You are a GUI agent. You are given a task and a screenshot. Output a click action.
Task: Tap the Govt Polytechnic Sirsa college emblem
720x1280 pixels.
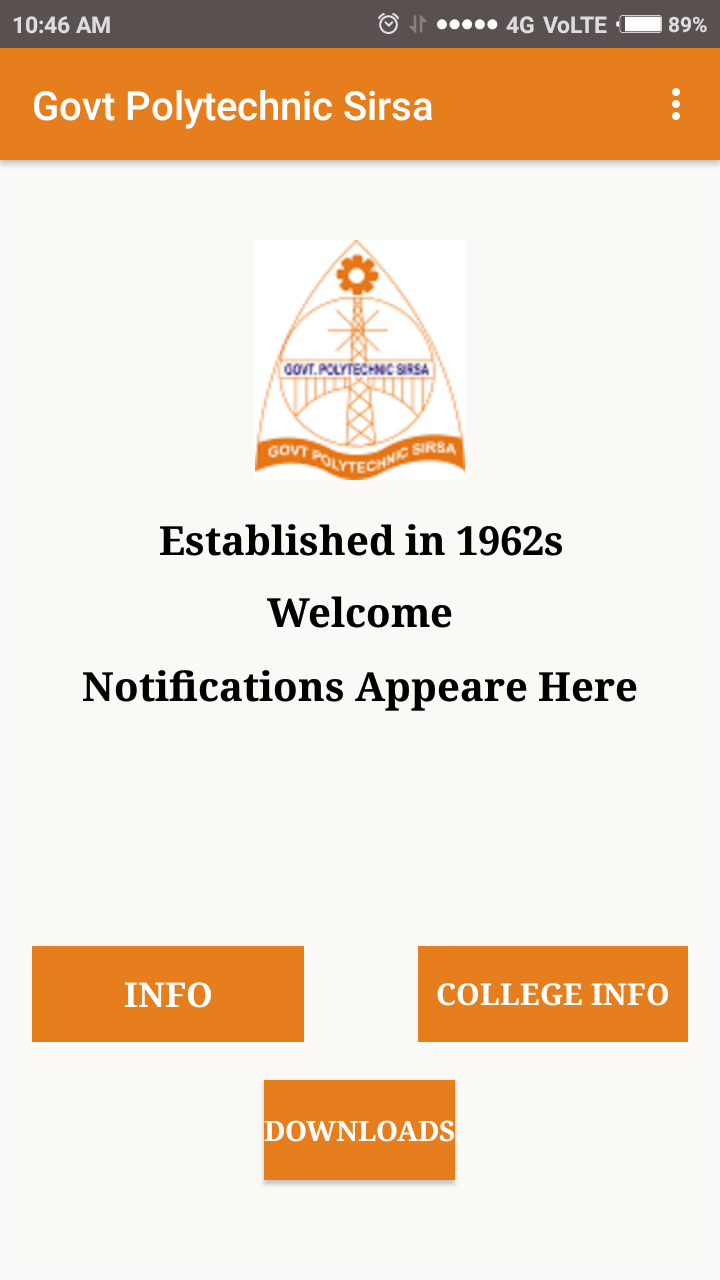point(360,359)
